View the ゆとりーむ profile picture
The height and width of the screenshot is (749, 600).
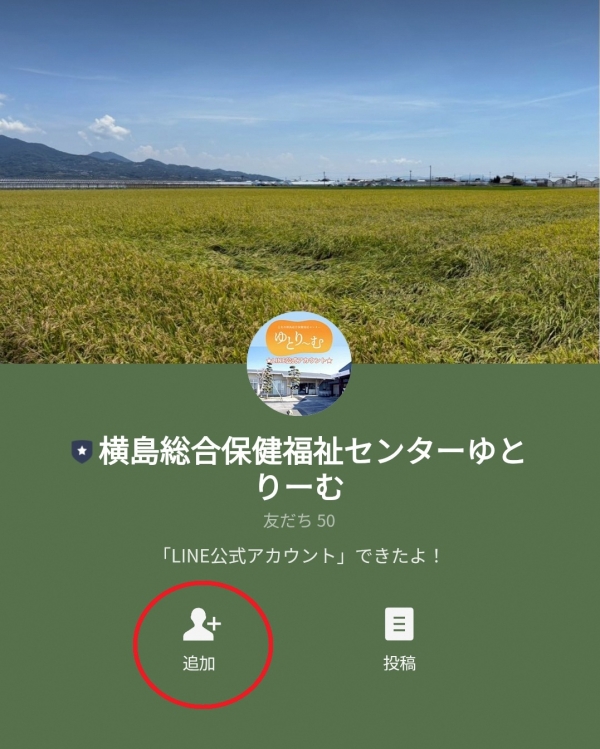click(299, 363)
